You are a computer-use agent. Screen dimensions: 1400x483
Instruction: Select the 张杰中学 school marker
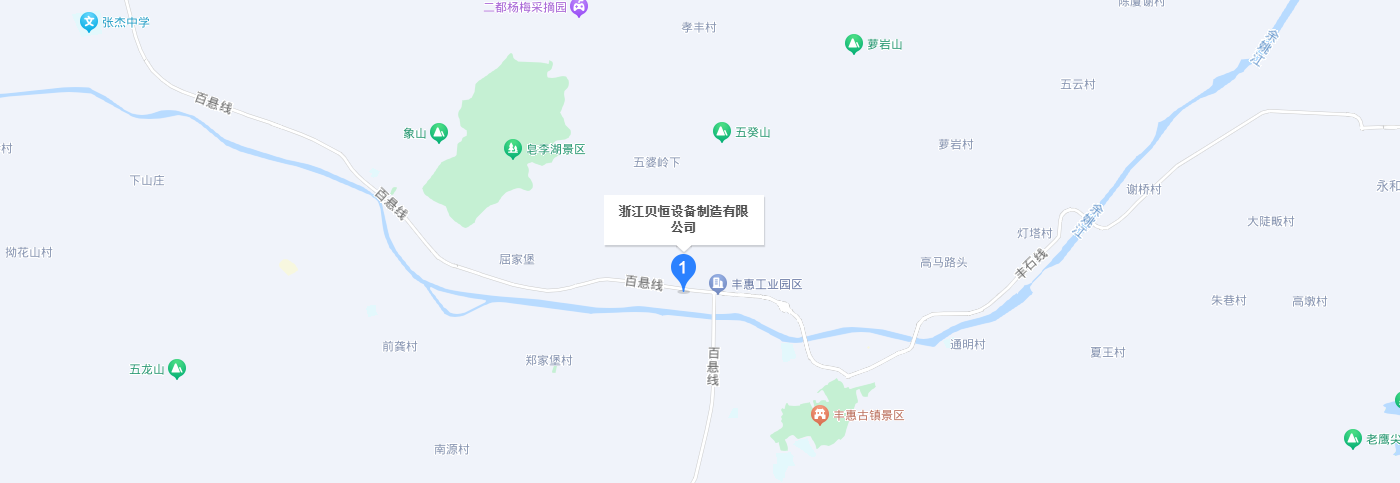[x=89, y=22]
